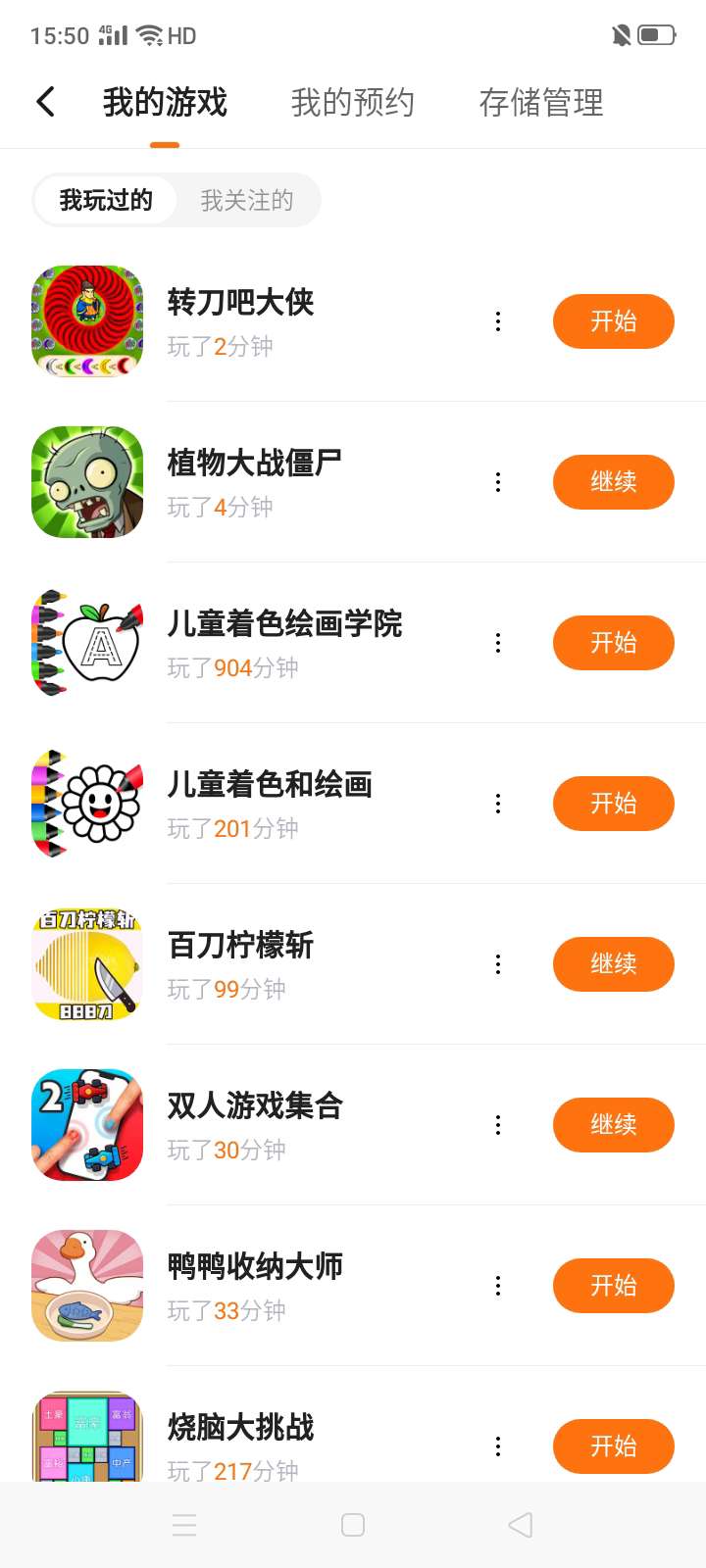This screenshot has height=1568, width=706.
Task: Open the 存储管理 tab
Action: point(540,102)
